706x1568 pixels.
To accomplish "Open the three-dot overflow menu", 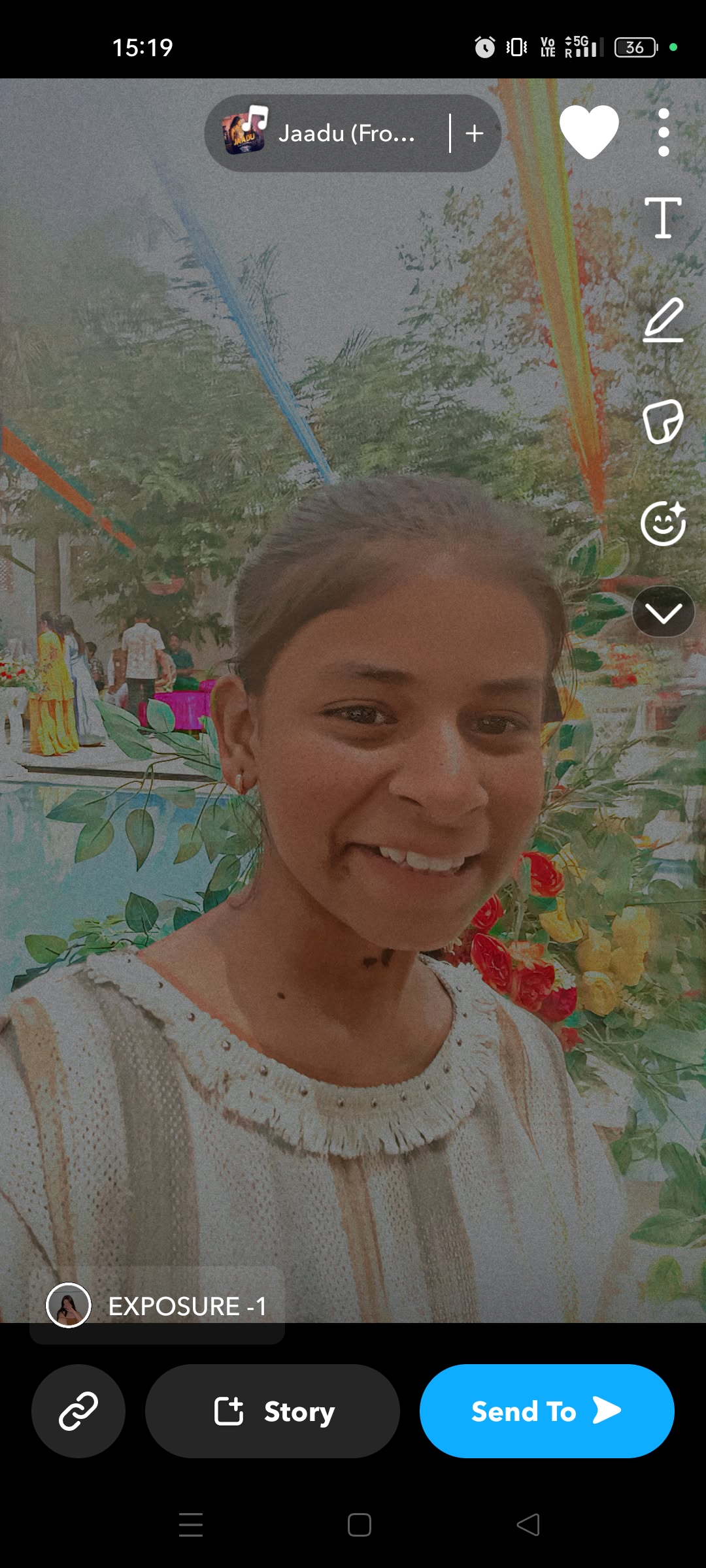I will (x=664, y=133).
